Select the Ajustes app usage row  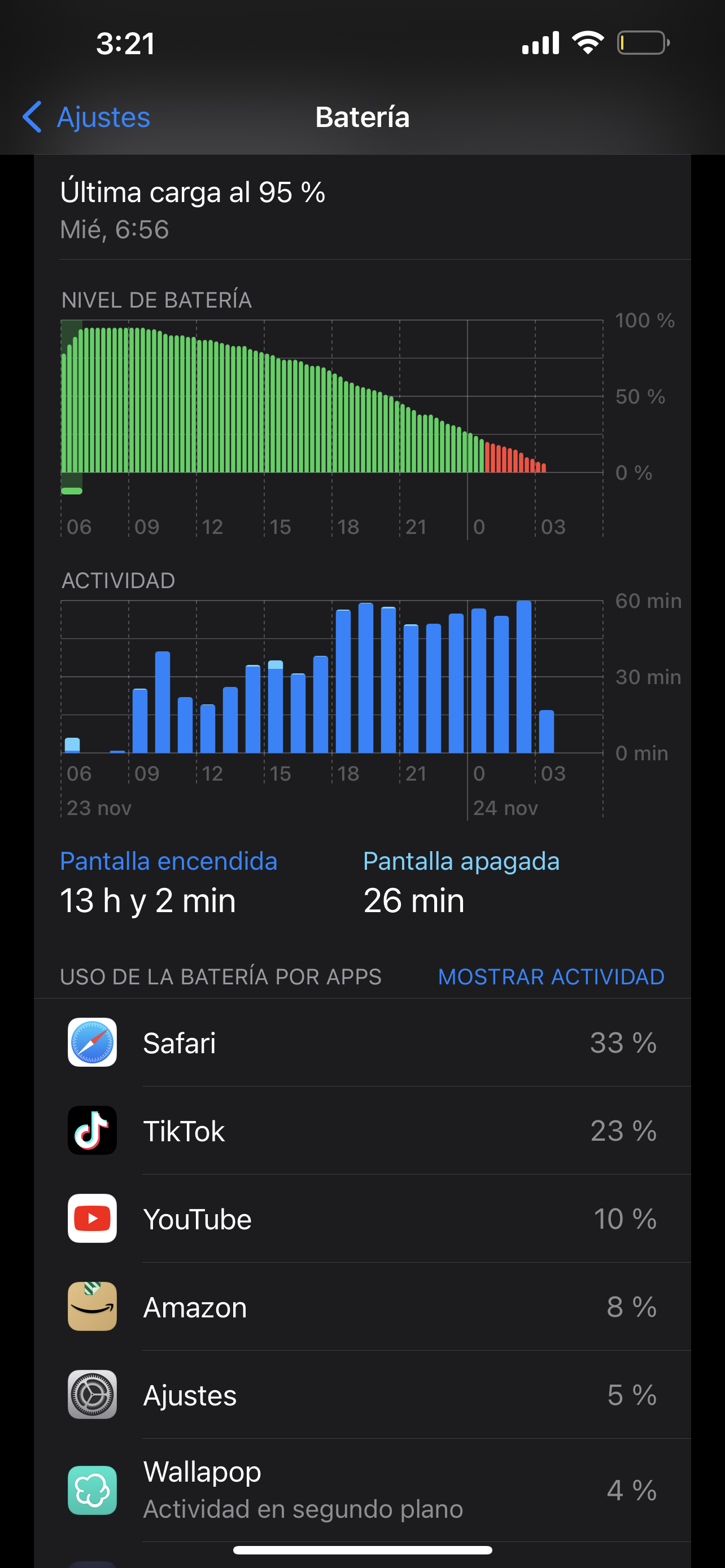coord(362,1395)
